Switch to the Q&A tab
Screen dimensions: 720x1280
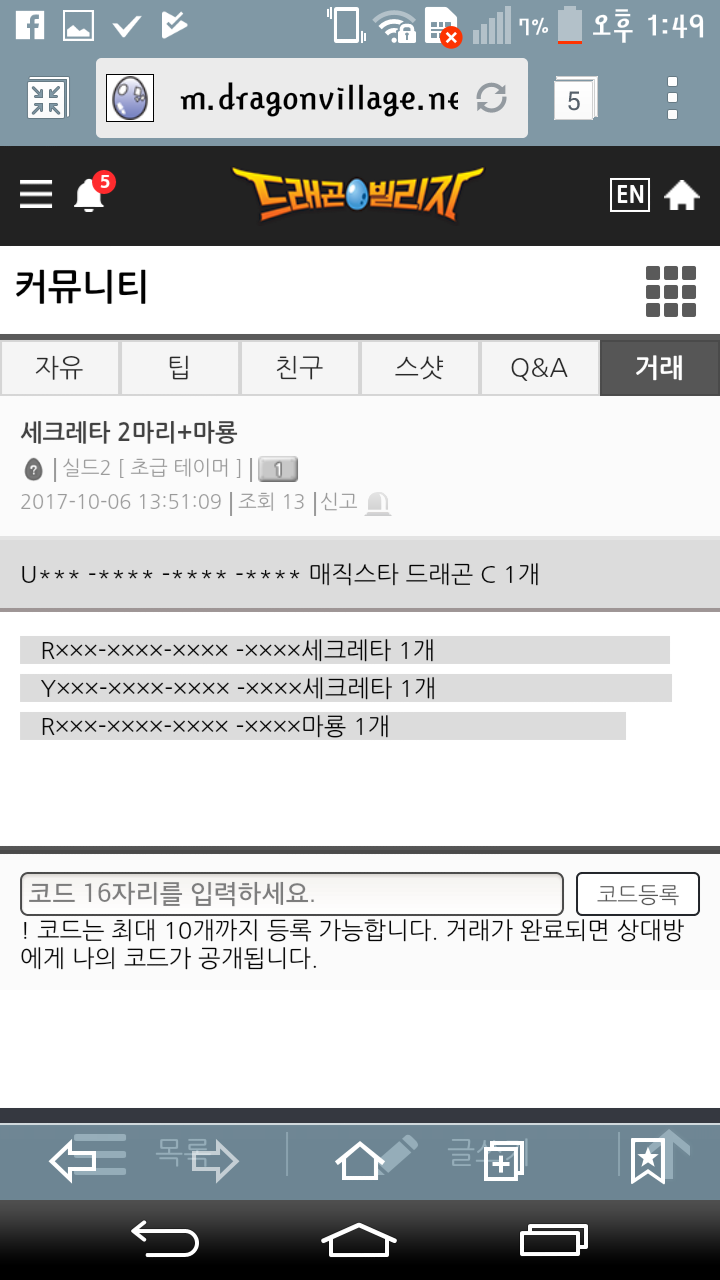pos(540,368)
